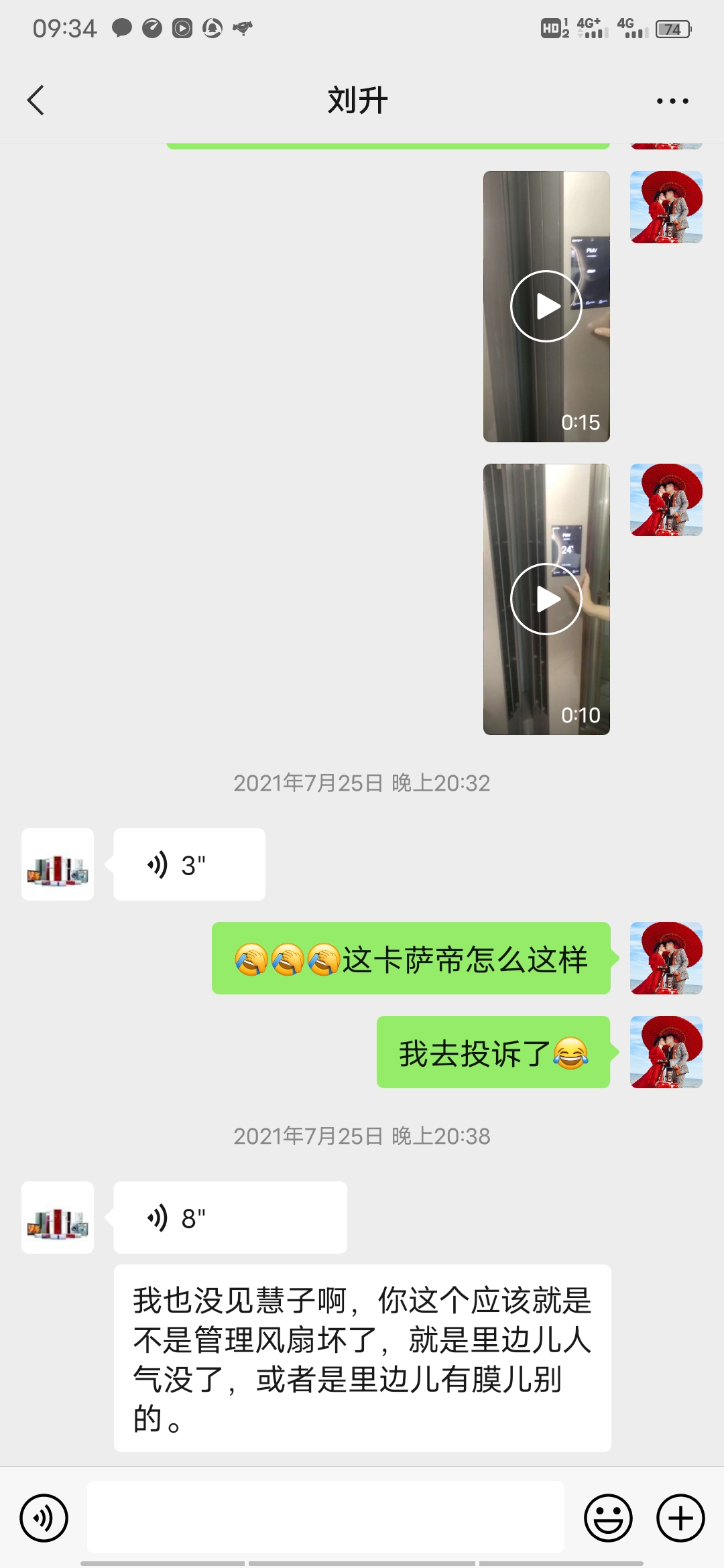Listen to the 8-second voice message

[x=231, y=1218]
